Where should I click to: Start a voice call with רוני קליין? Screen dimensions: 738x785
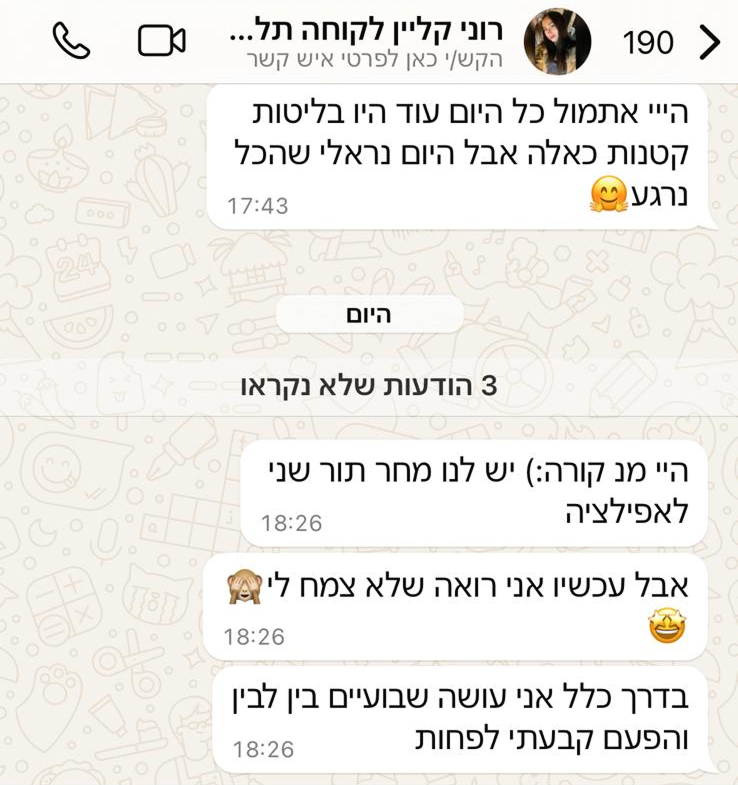(71, 40)
